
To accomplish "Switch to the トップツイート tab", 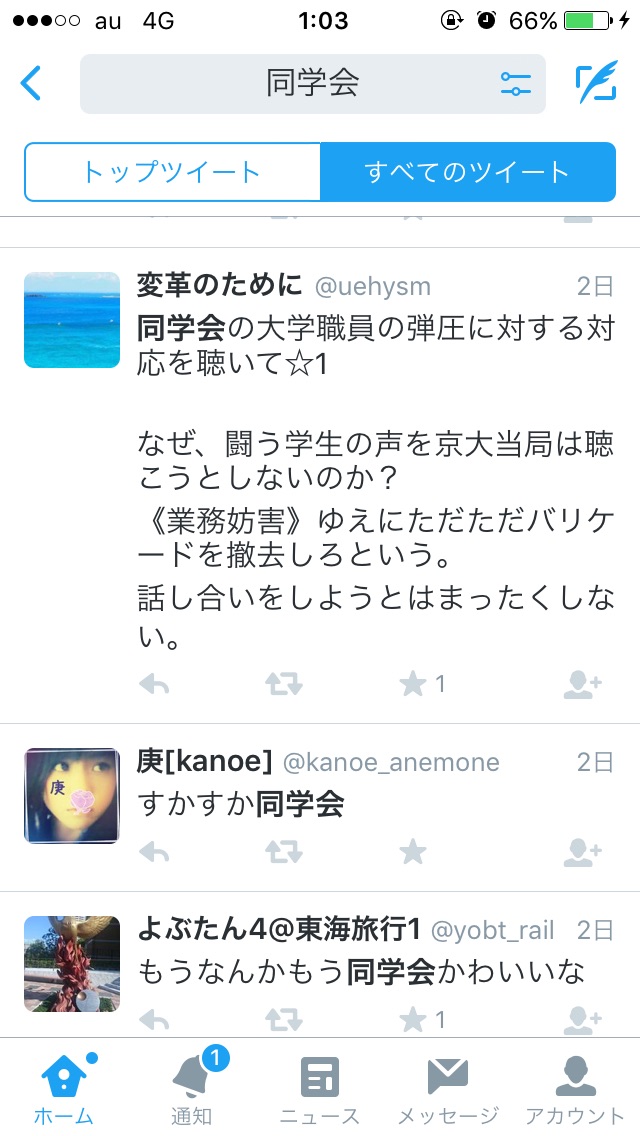I will tap(172, 171).
